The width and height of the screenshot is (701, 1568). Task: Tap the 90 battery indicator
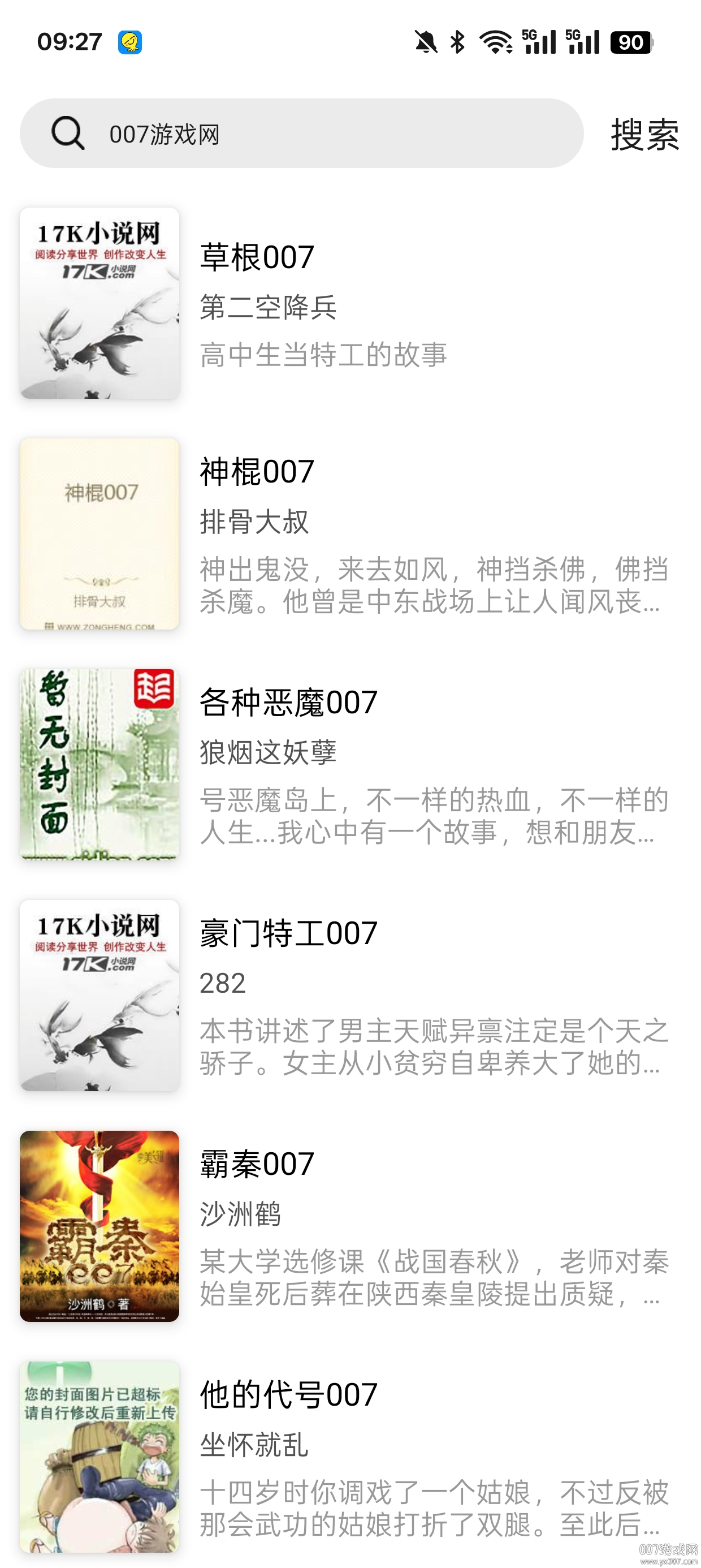pyautogui.click(x=630, y=42)
